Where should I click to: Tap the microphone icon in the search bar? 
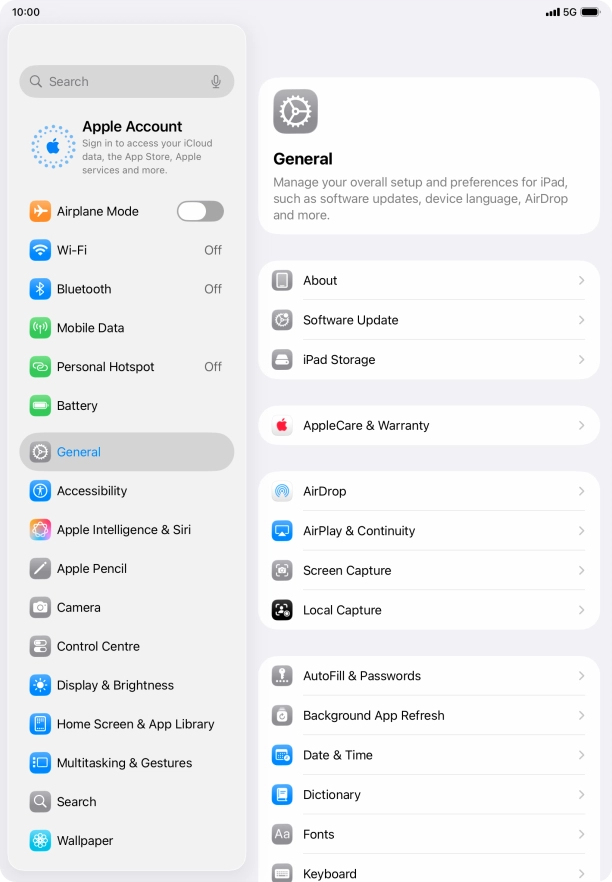[x=216, y=82]
